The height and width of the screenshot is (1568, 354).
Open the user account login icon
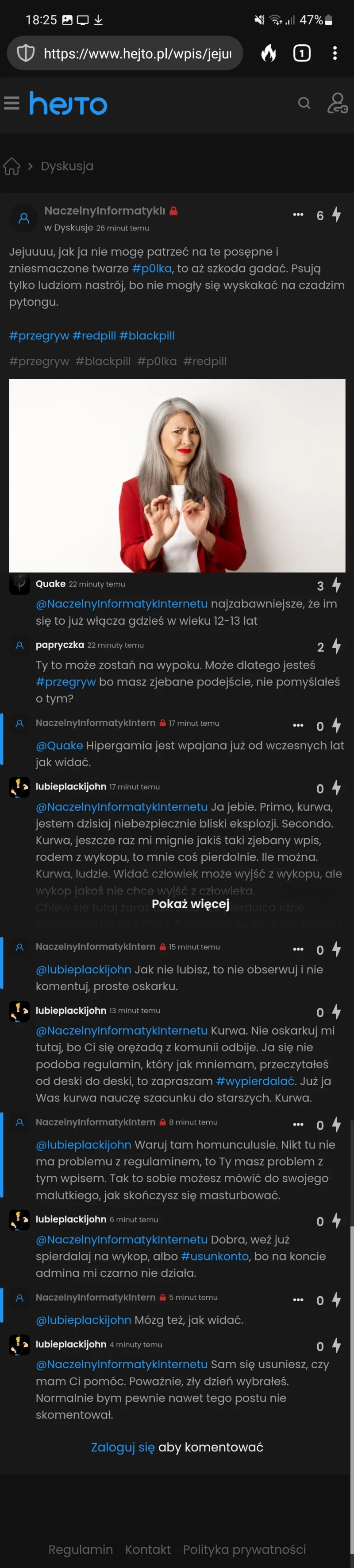pyautogui.click(x=336, y=104)
